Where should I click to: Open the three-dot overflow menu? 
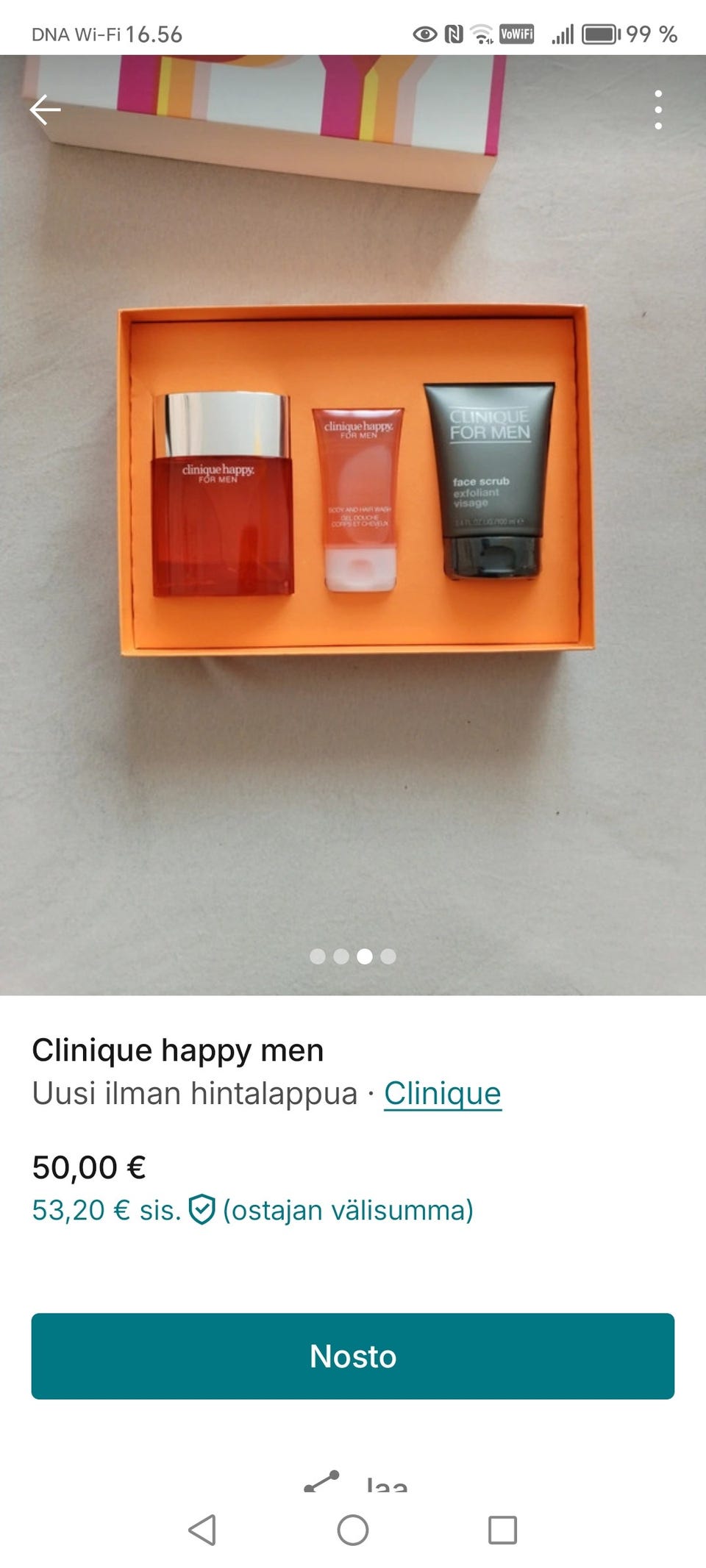click(x=658, y=110)
